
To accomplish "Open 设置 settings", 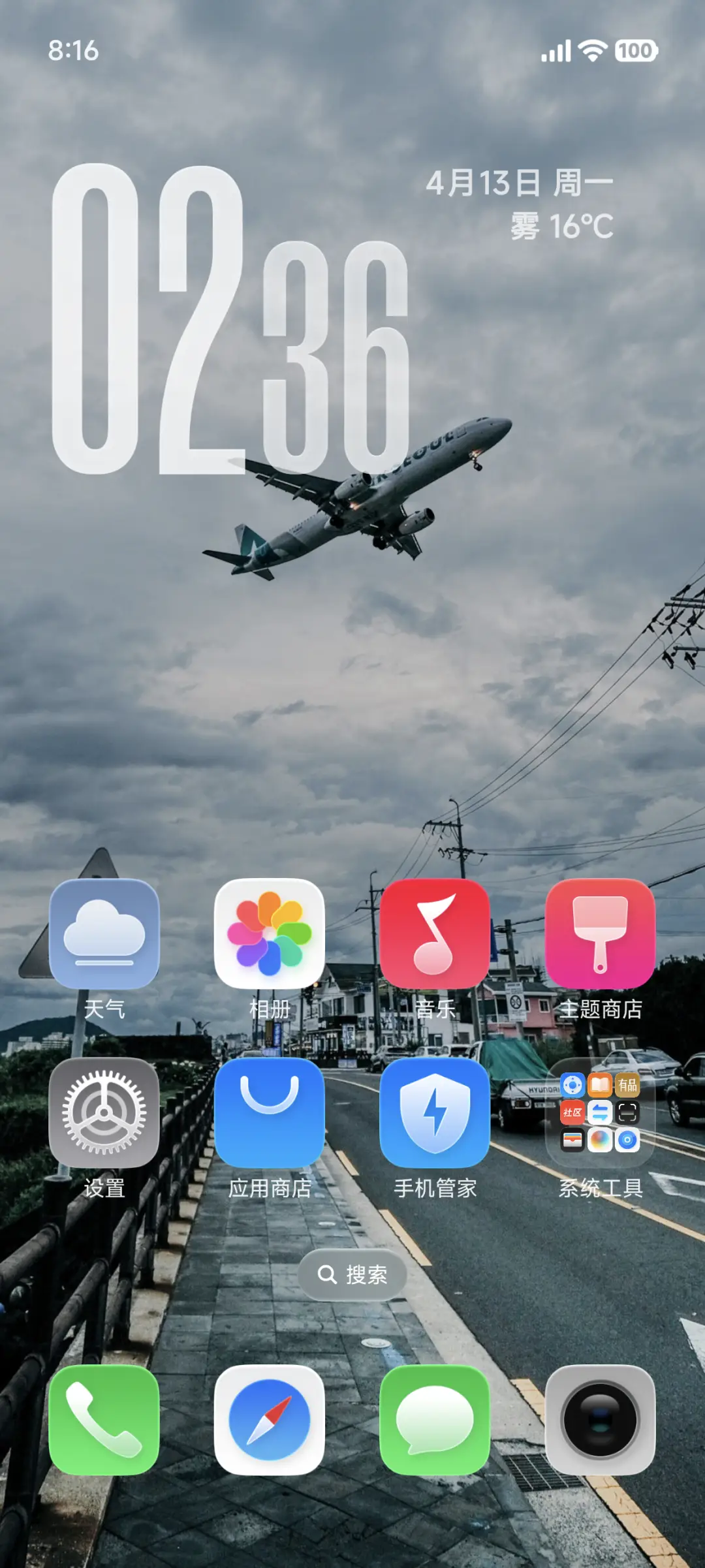I will (104, 1112).
